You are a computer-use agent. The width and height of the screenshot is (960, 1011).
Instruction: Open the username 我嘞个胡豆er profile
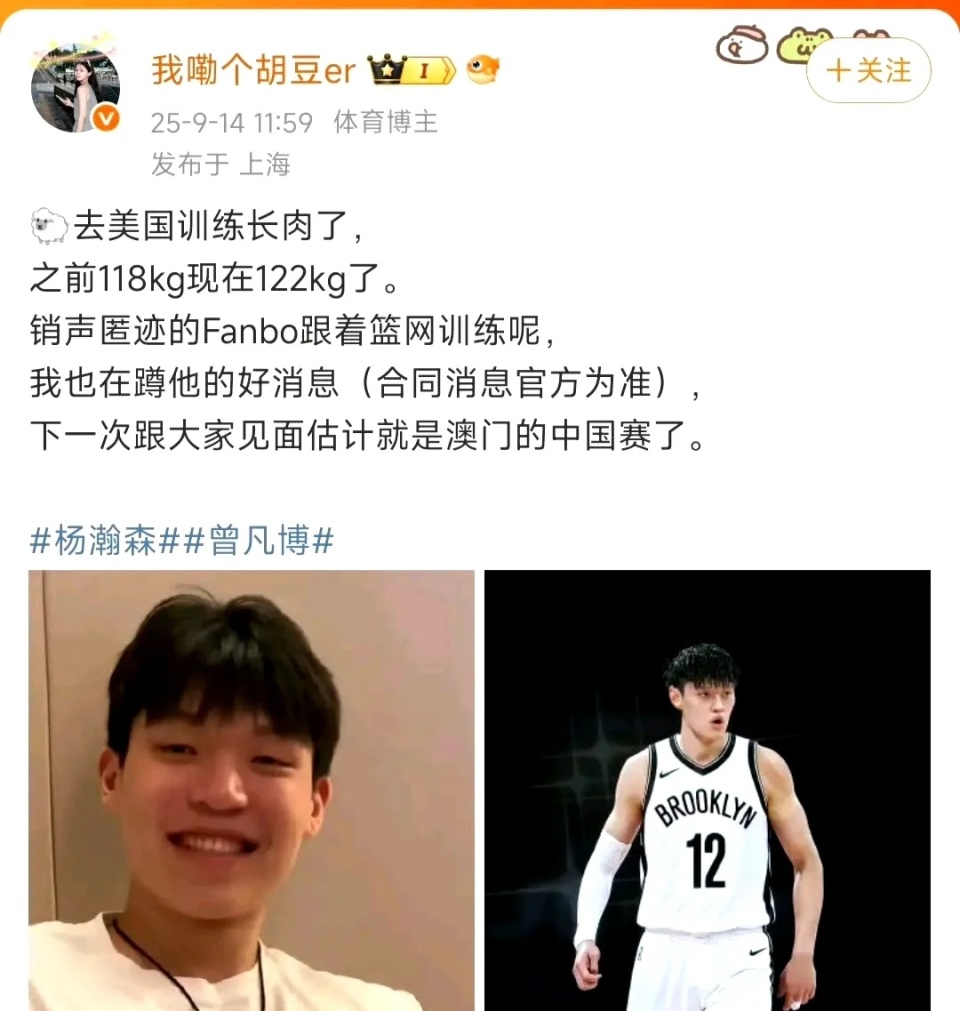tap(253, 70)
